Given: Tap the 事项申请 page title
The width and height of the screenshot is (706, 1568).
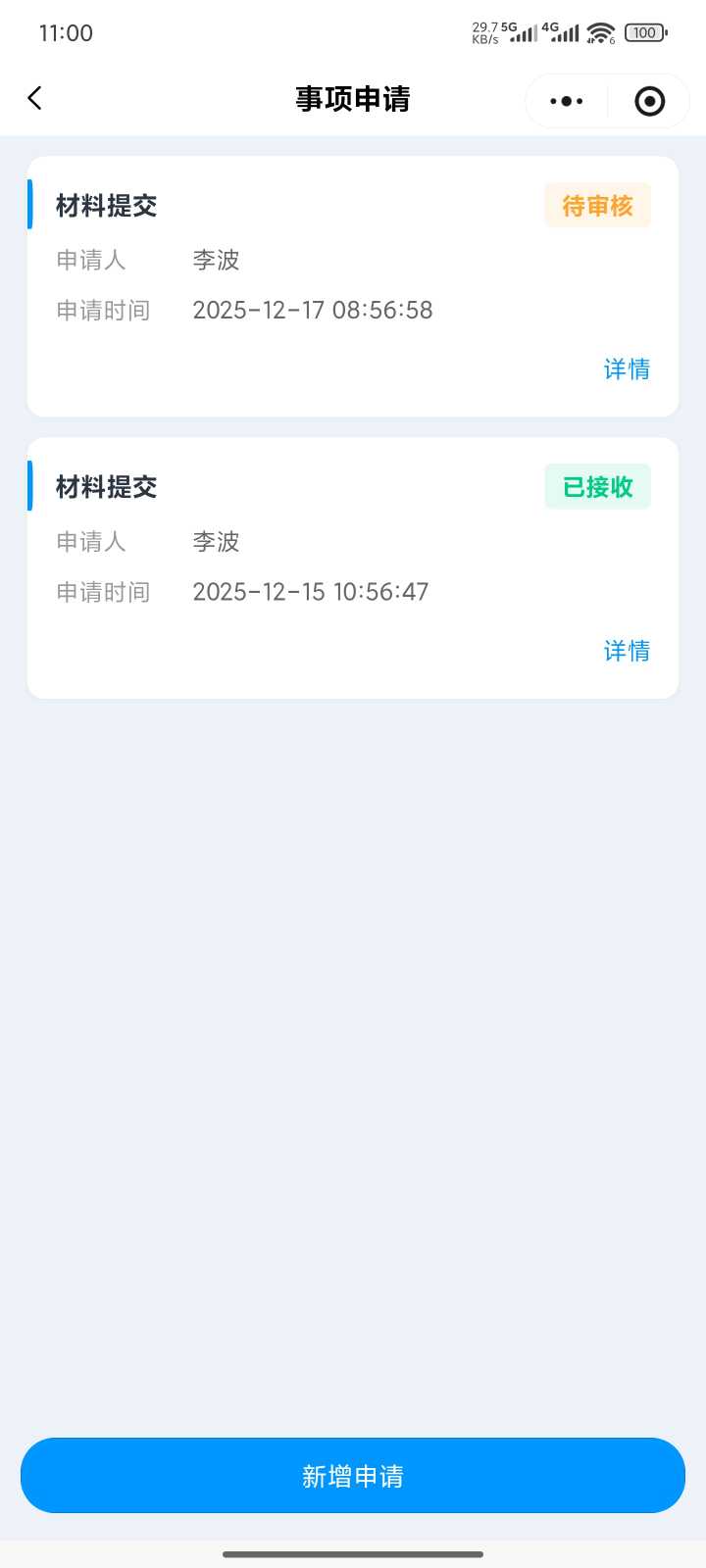Looking at the screenshot, I should click(x=353, y=99).
